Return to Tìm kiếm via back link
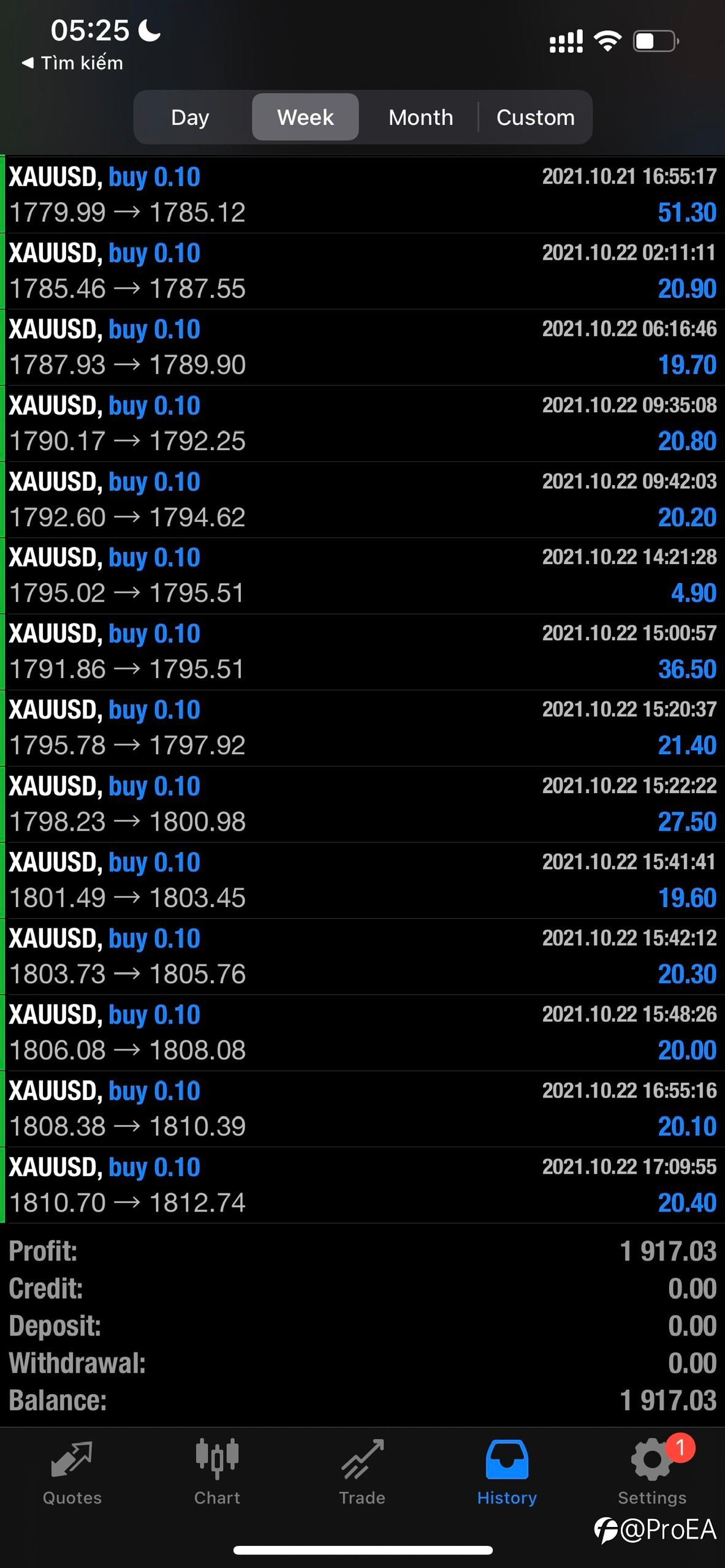The height and width of the screenshot is (1568, 725). 72,63
